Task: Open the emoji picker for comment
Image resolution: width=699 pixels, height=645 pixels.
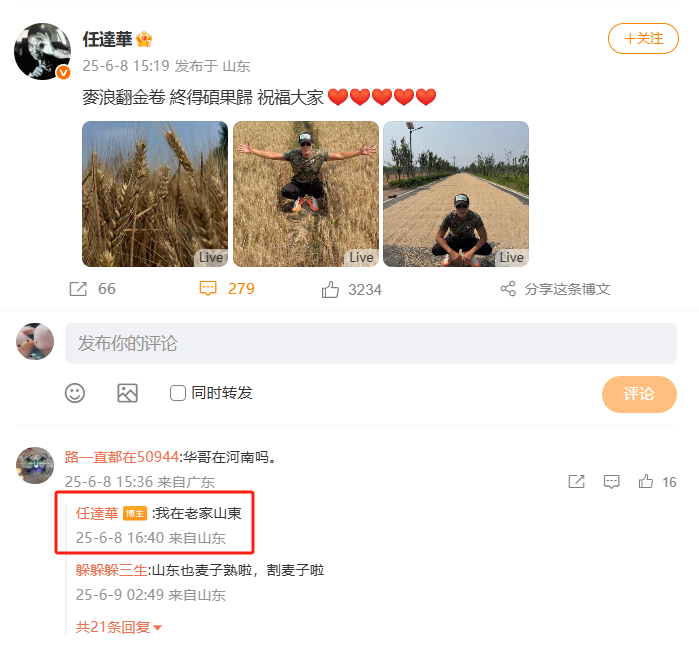Action: (x=75, y=393)
